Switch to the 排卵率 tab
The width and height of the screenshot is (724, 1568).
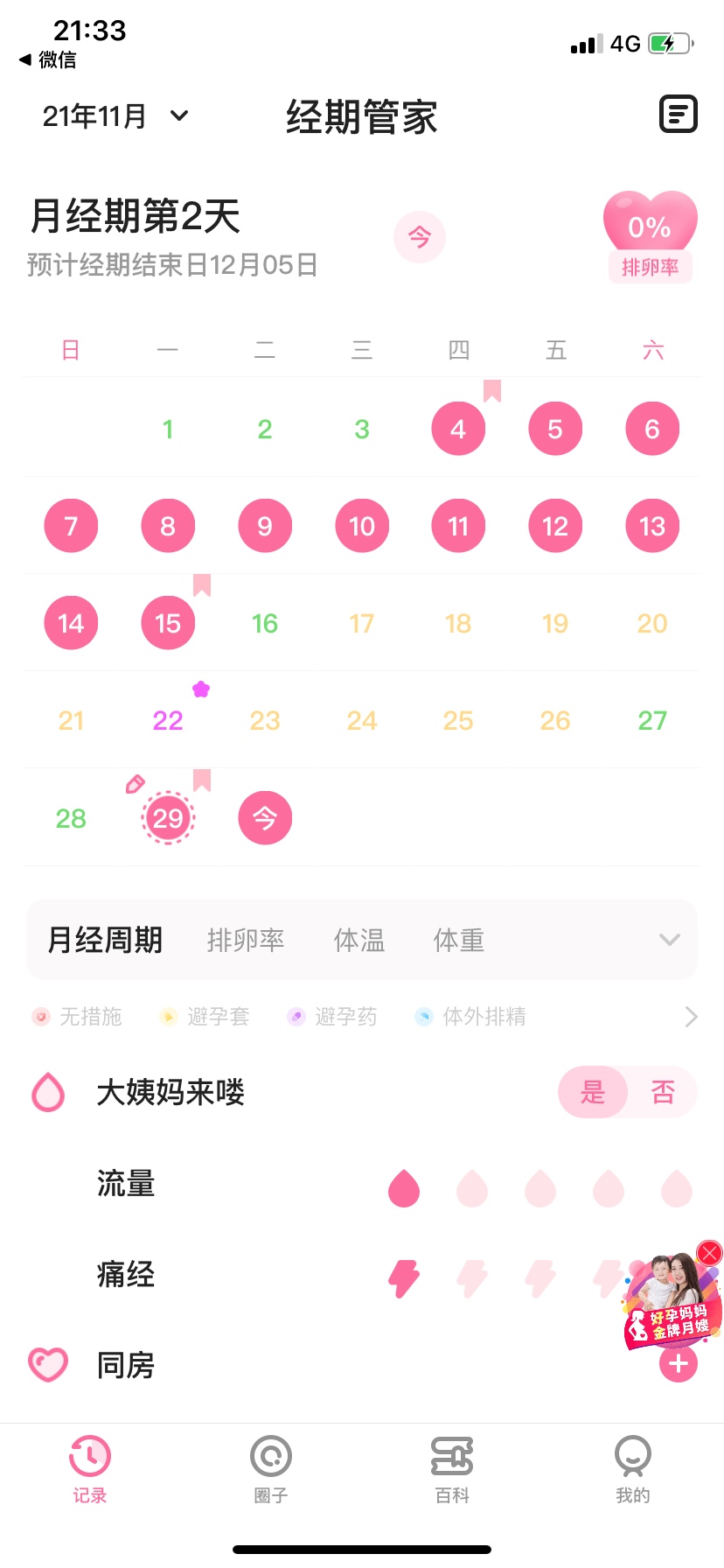(246, 941)
